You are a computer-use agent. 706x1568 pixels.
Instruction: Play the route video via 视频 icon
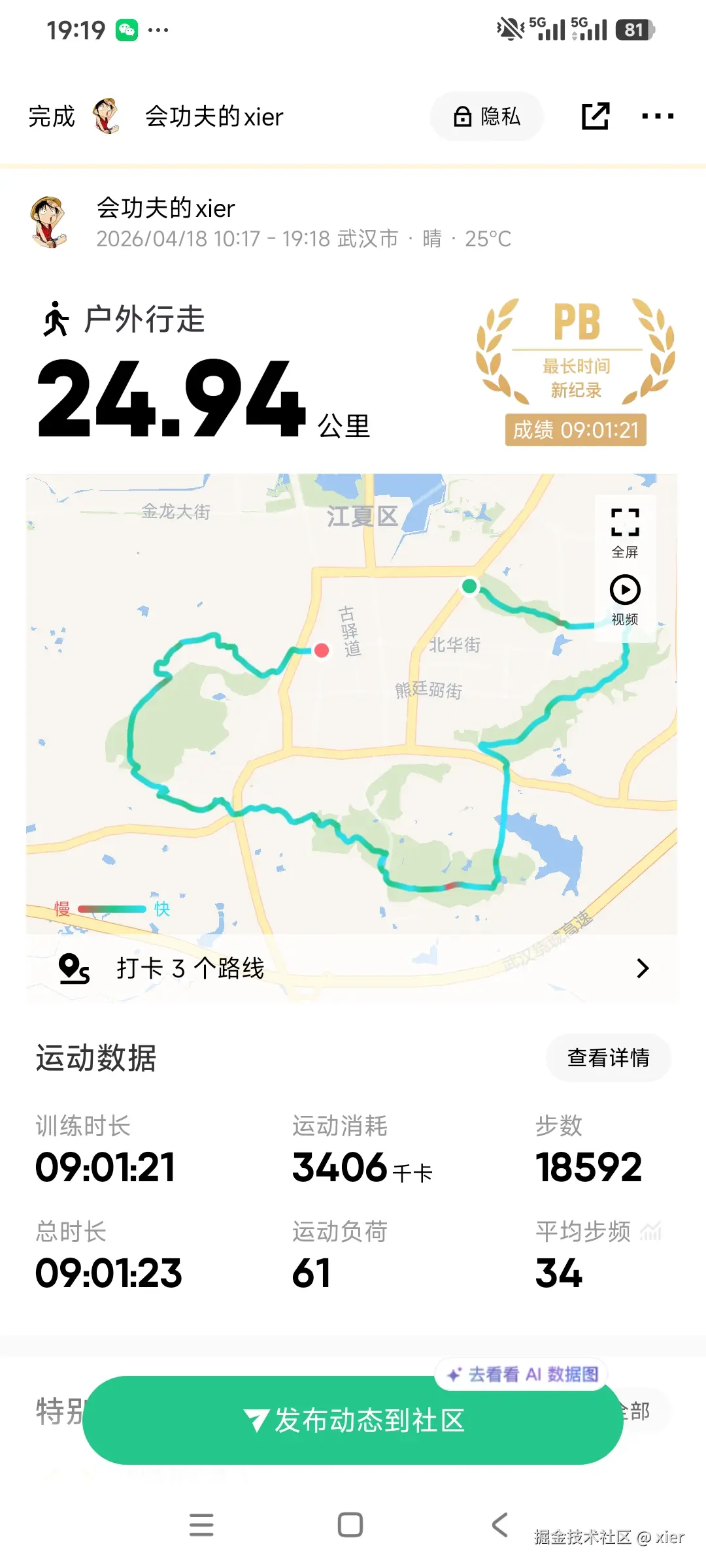click(626, 590)
